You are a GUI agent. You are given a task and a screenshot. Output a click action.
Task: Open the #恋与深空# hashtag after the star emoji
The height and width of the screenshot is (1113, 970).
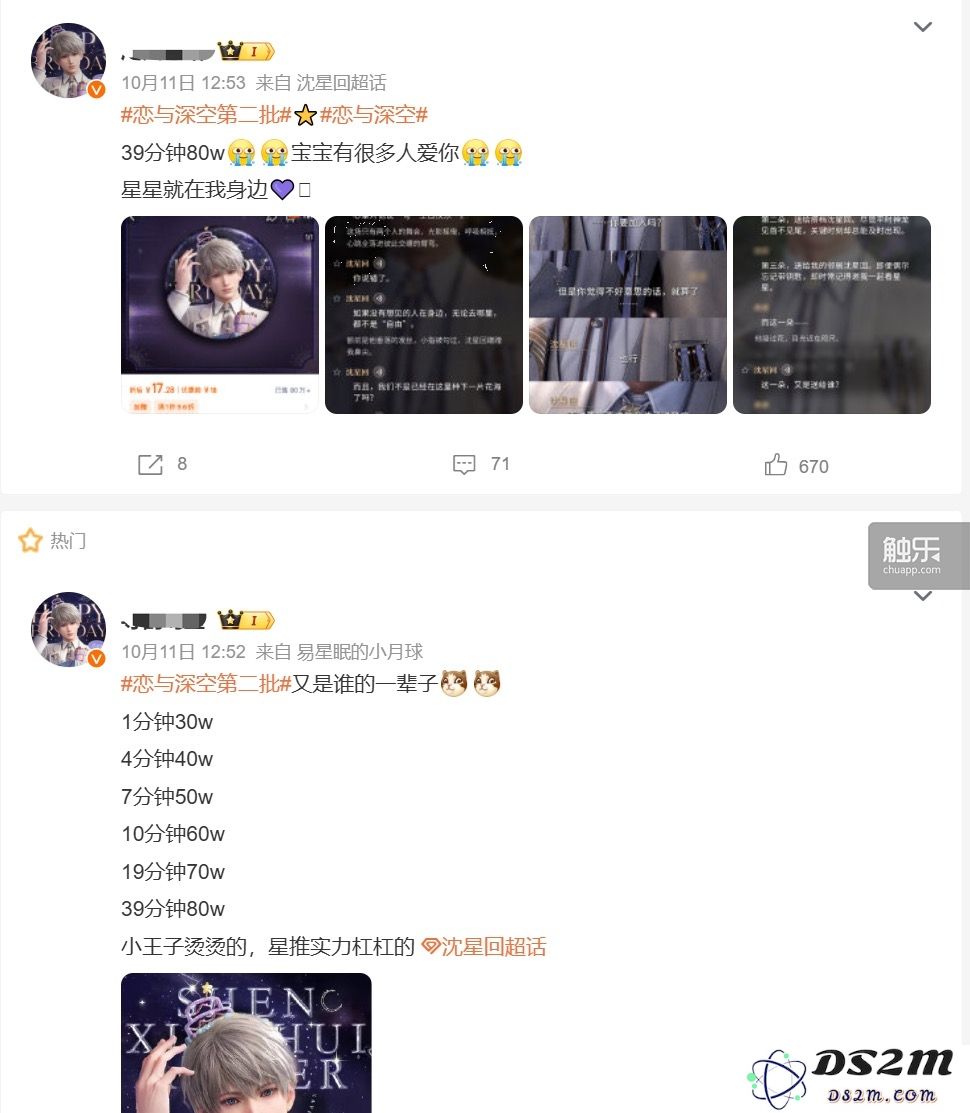click(374, 115)
